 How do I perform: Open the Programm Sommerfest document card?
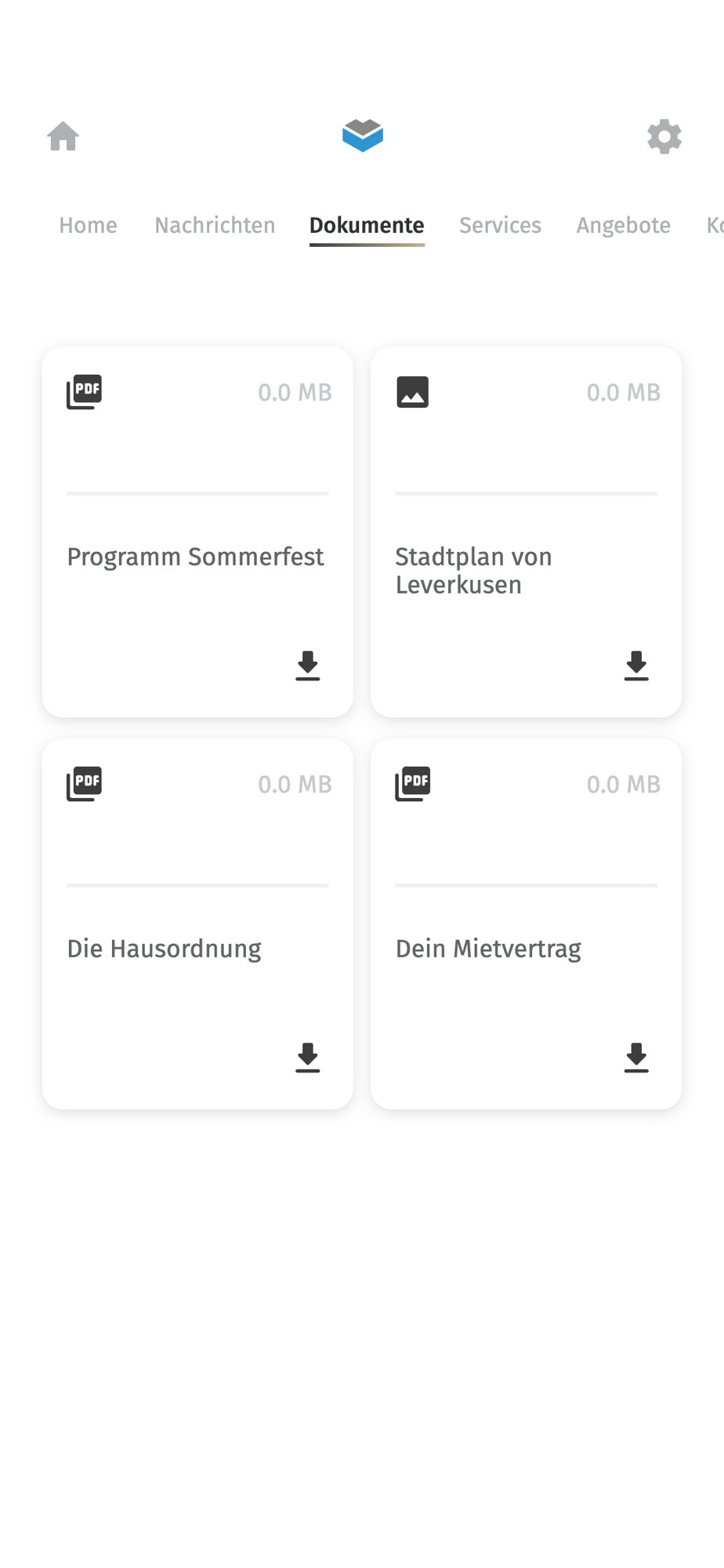[197, 532]
